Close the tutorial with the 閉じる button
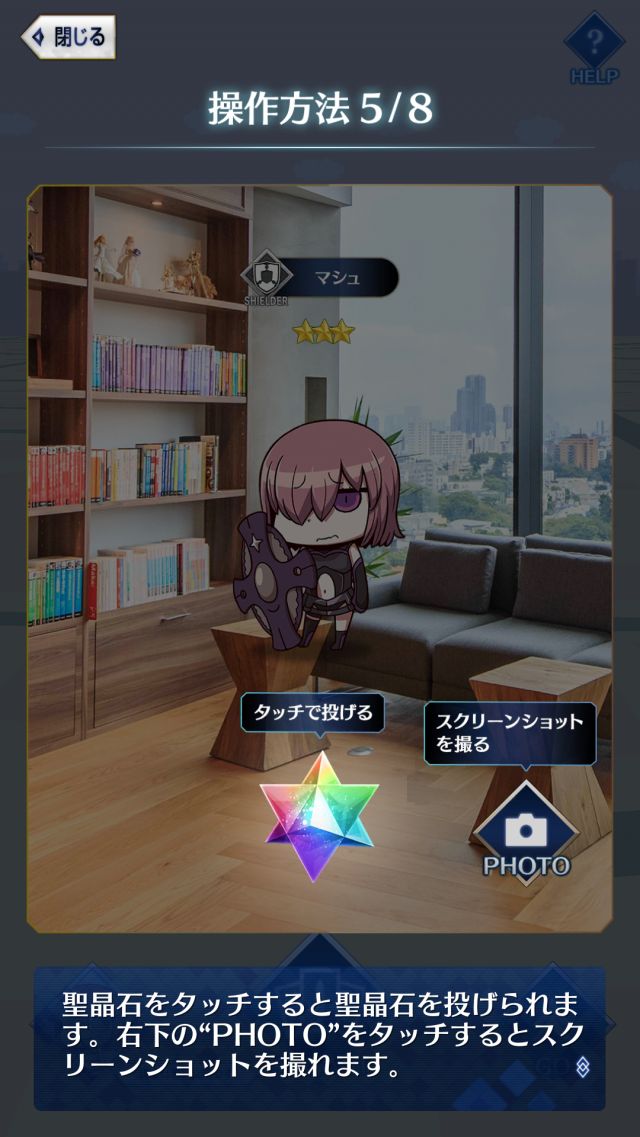Screen dimensions: 640x1137 (x=68, y=38)
